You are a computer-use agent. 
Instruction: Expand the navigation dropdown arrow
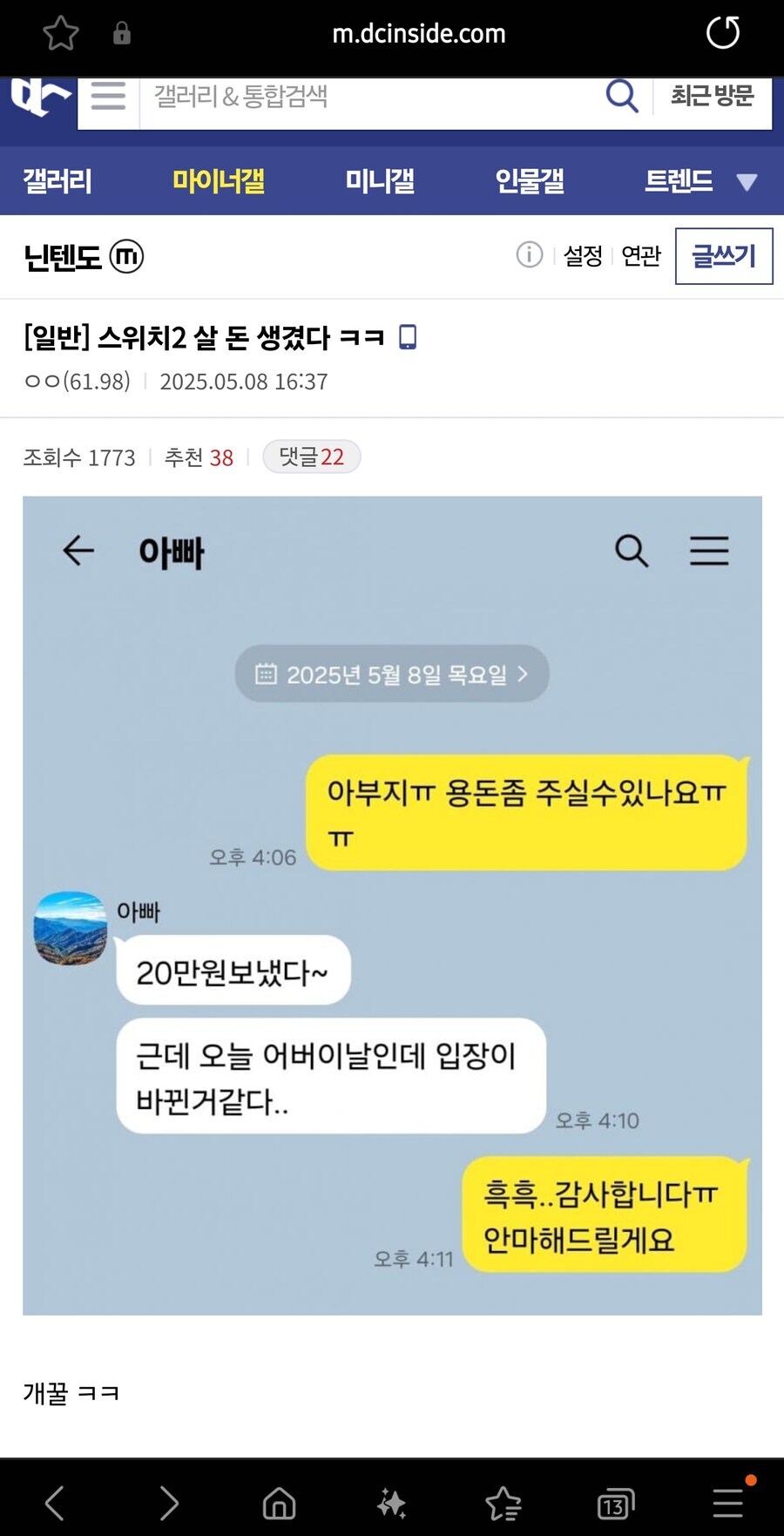tap(747, 182)
